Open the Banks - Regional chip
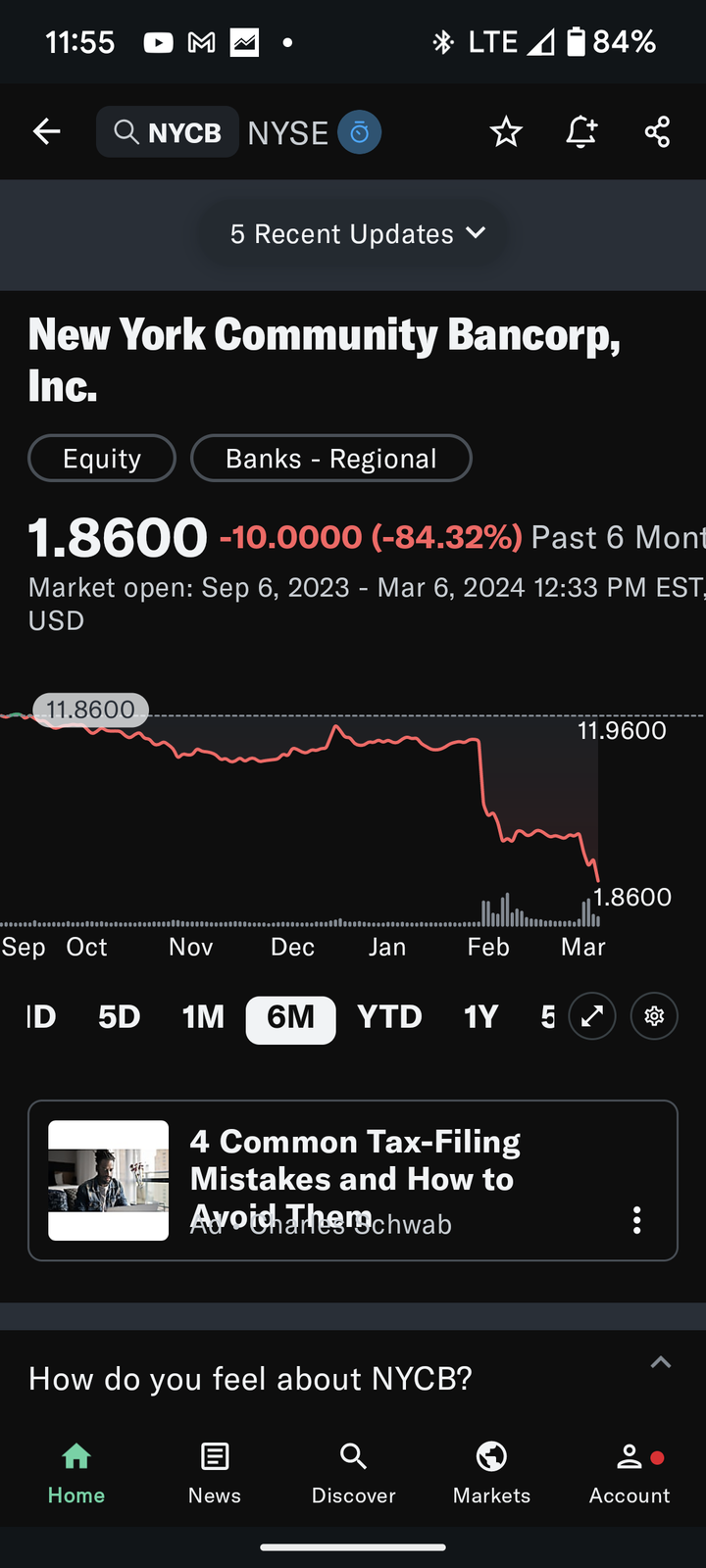The width and height of the screenshot is (706, 1568). (331, 458)
